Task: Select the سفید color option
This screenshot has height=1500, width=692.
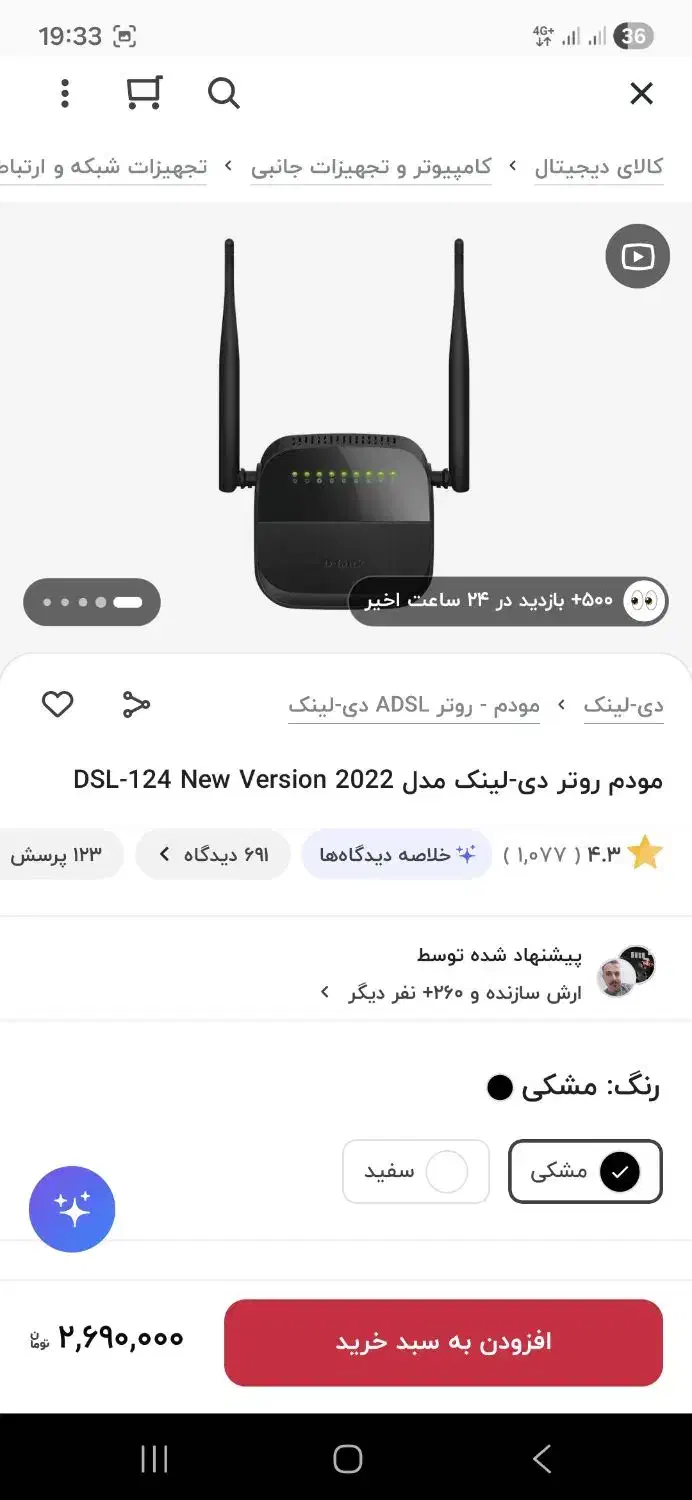Action: (415, 1171)
